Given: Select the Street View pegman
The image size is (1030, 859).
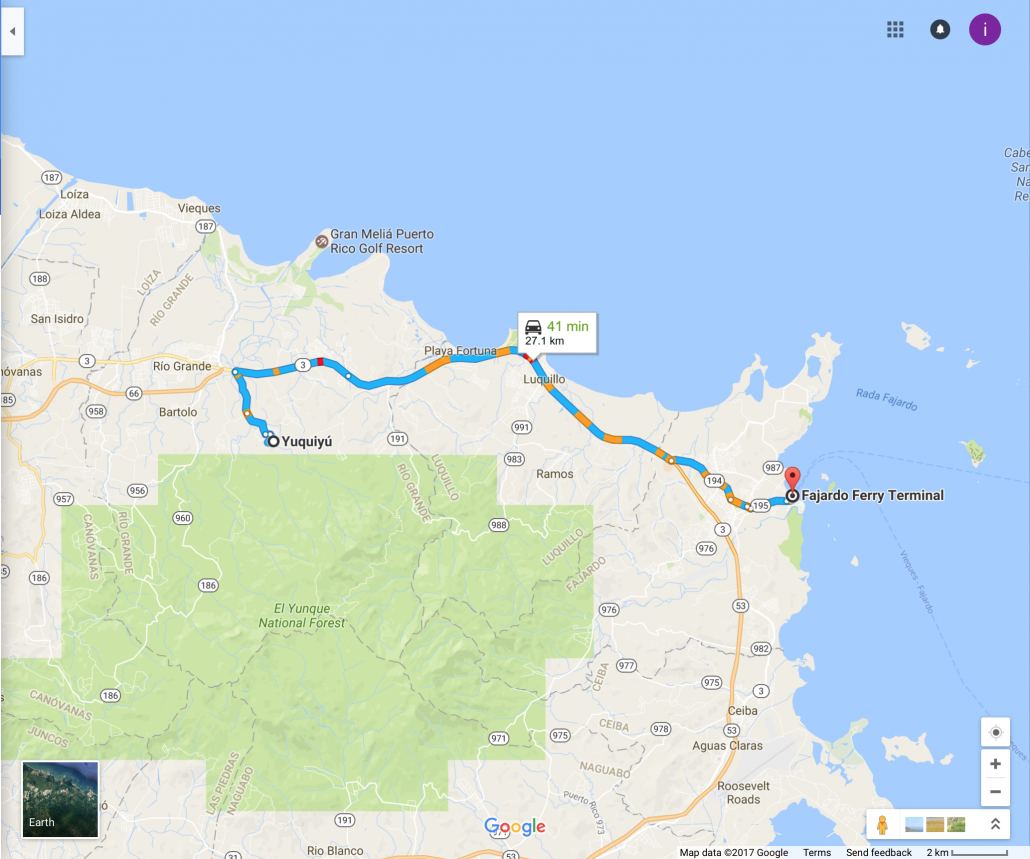Looking at the screenshot, I should (882, 825).
